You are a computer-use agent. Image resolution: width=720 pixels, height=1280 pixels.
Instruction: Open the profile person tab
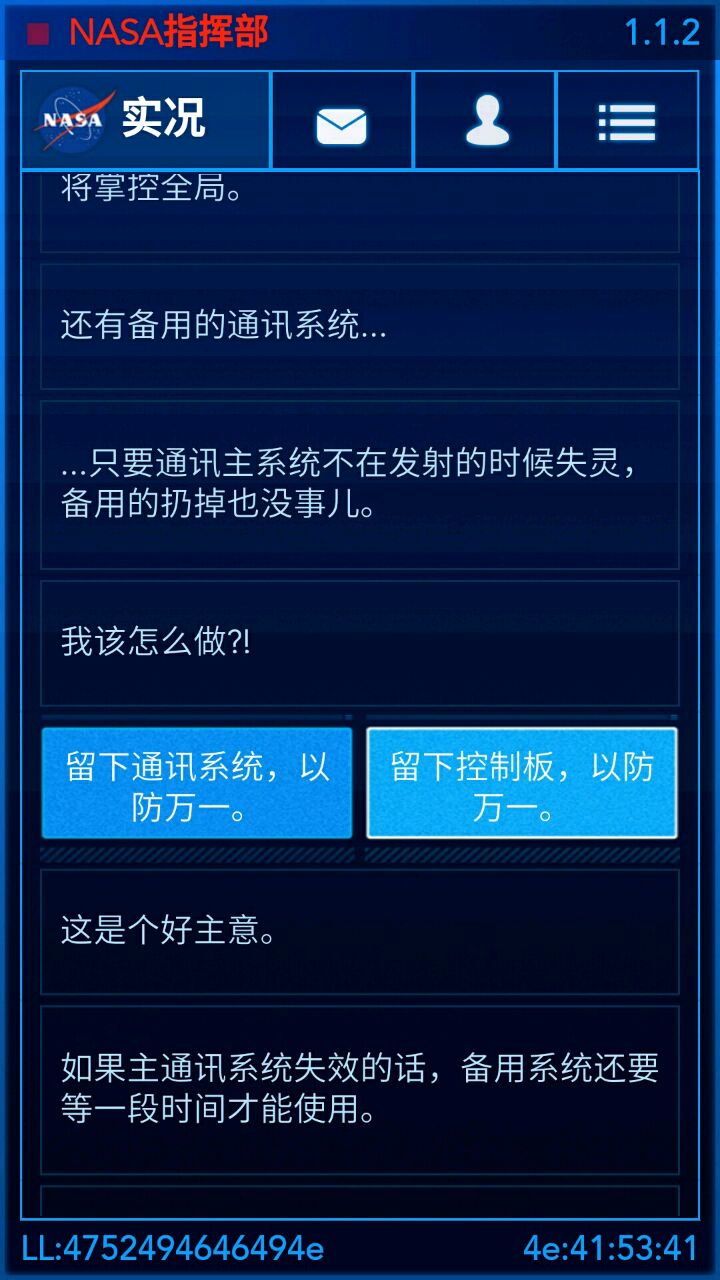[486, 121]
